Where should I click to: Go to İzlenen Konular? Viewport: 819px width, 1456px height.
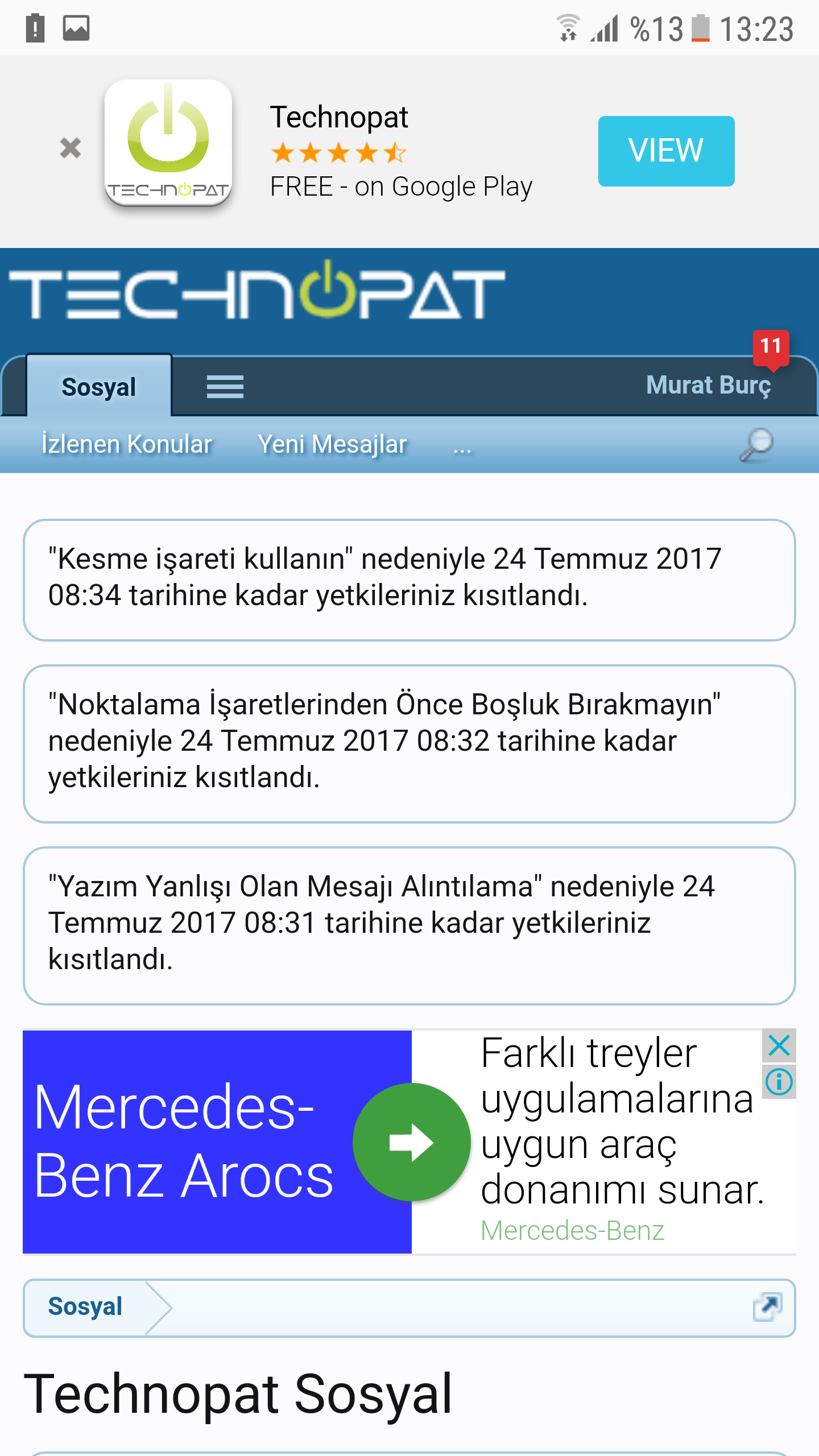tap(127, 444)
